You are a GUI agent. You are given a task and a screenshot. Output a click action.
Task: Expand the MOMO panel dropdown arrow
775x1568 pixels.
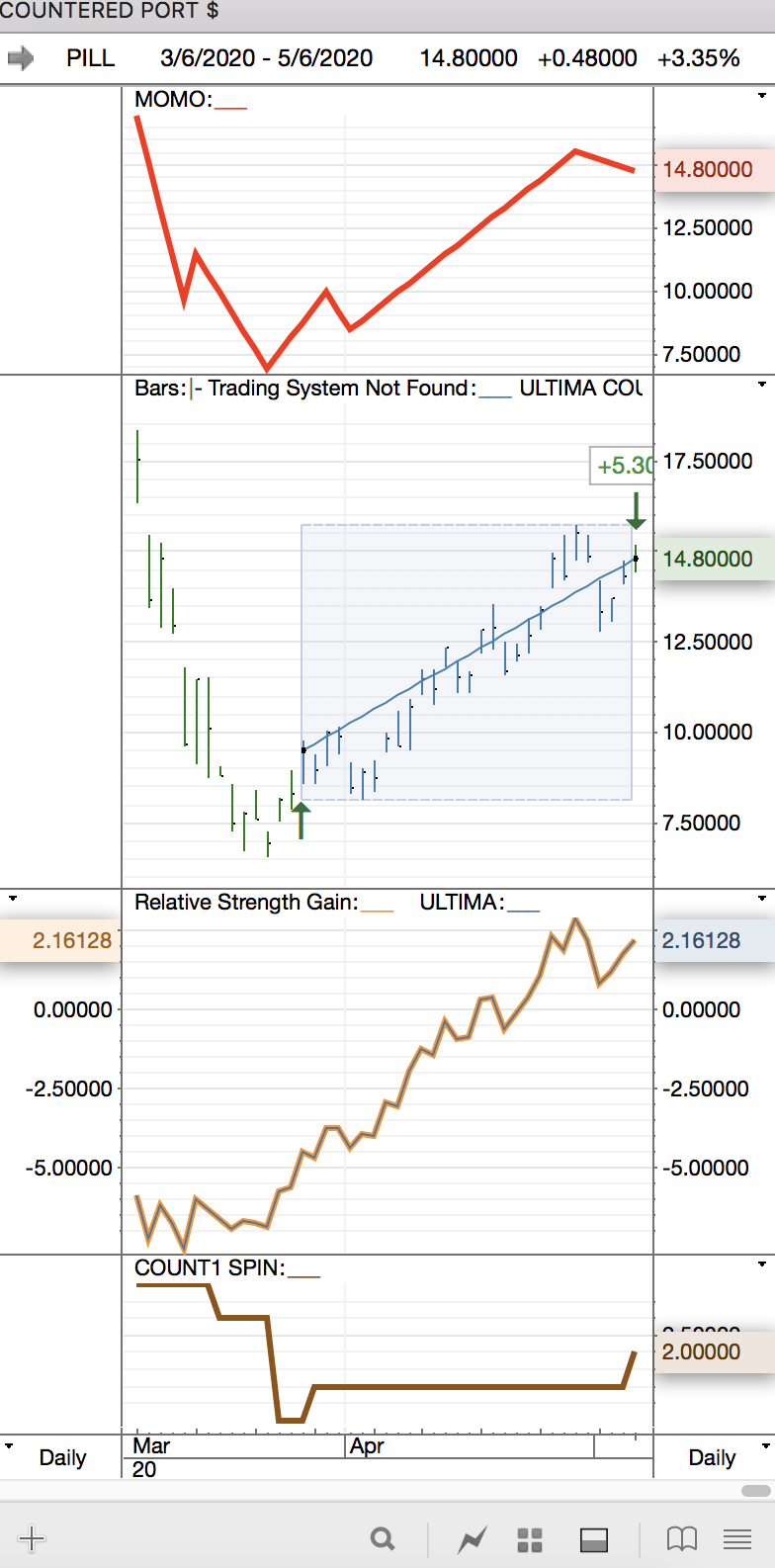[761, 97]
